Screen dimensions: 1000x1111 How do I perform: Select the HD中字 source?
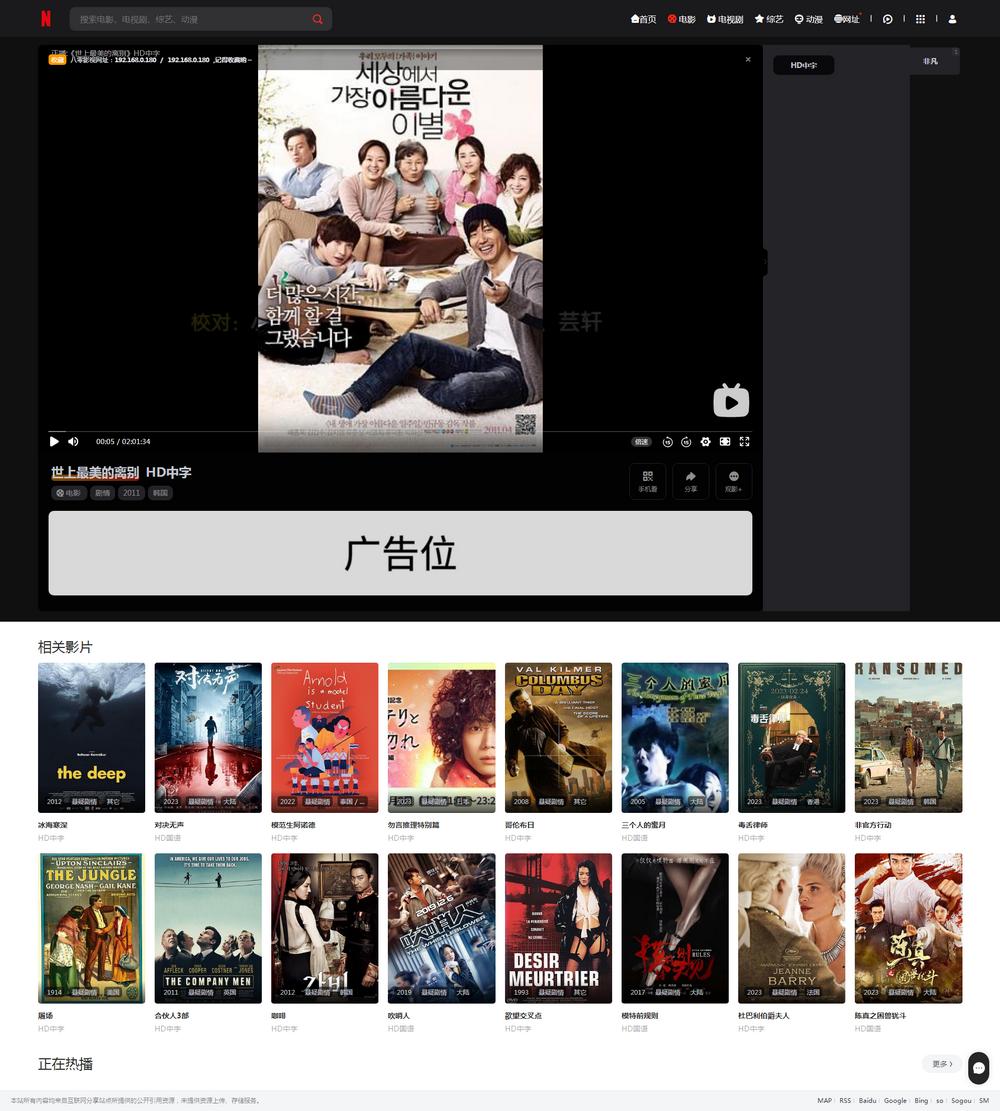(x=803, y=65)
